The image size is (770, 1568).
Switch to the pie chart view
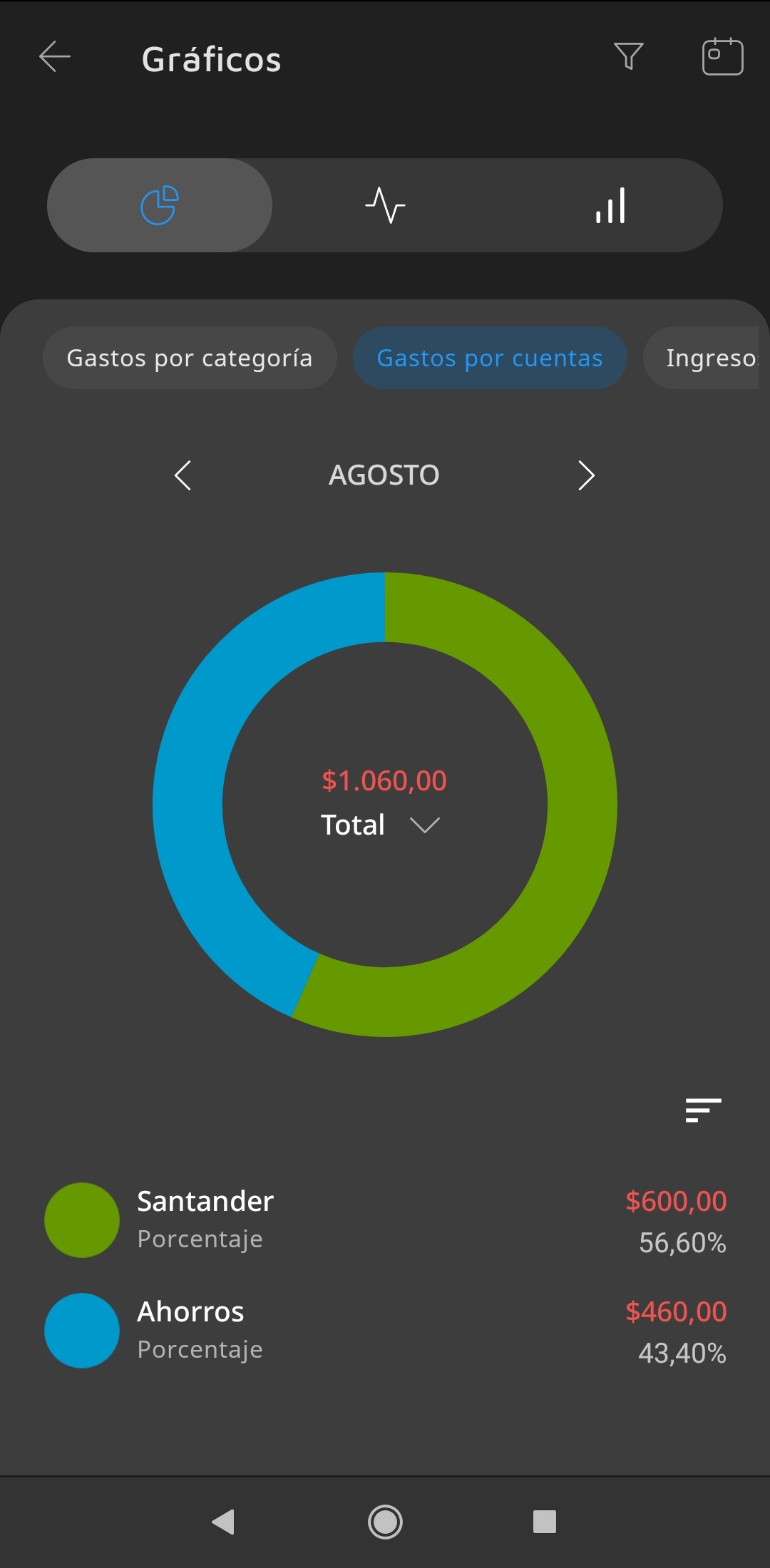tap(160, 205)
